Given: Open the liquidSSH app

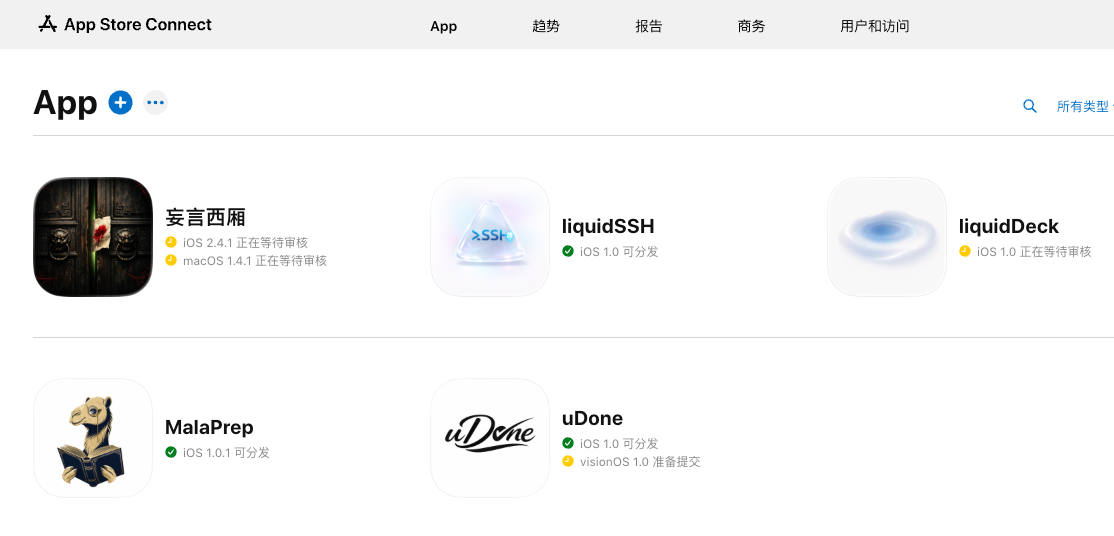Looking at the screenshot, I should coord(490,237).
